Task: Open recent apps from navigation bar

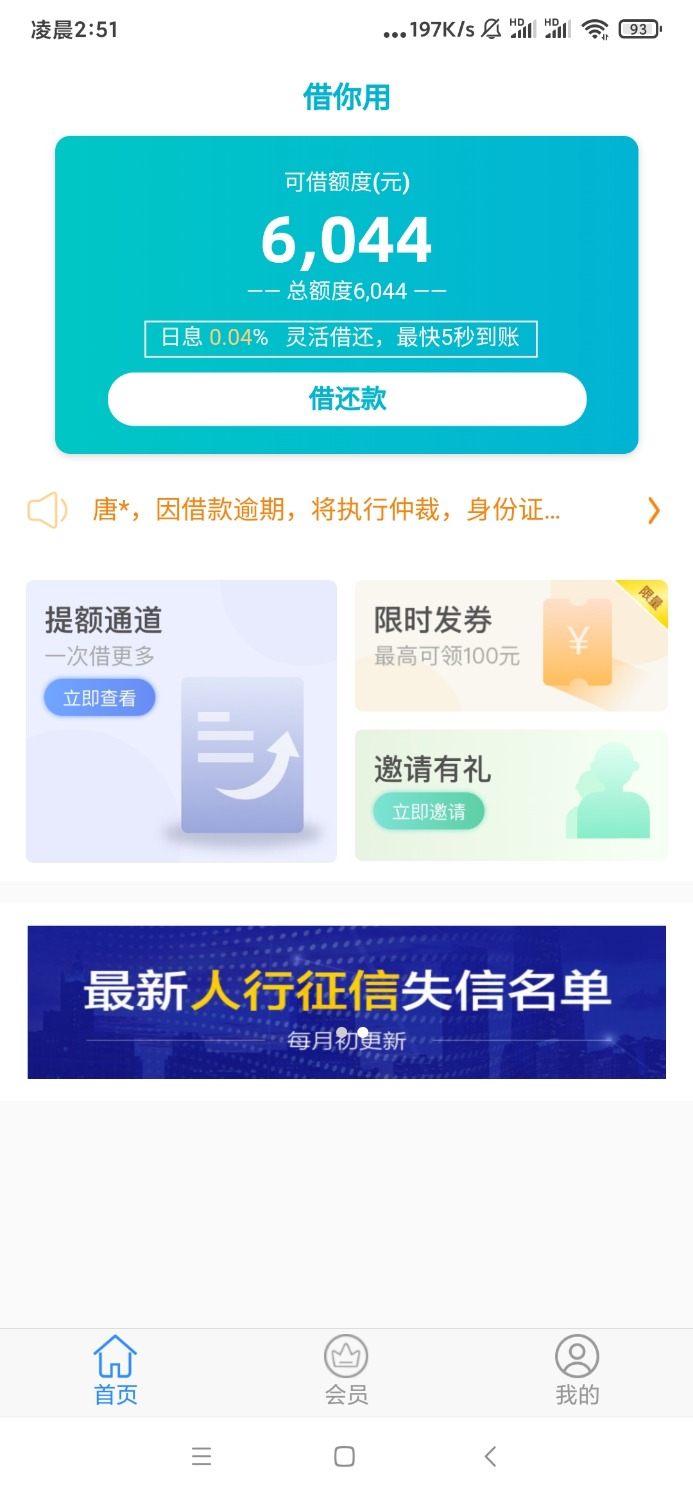Action: 201,1456
